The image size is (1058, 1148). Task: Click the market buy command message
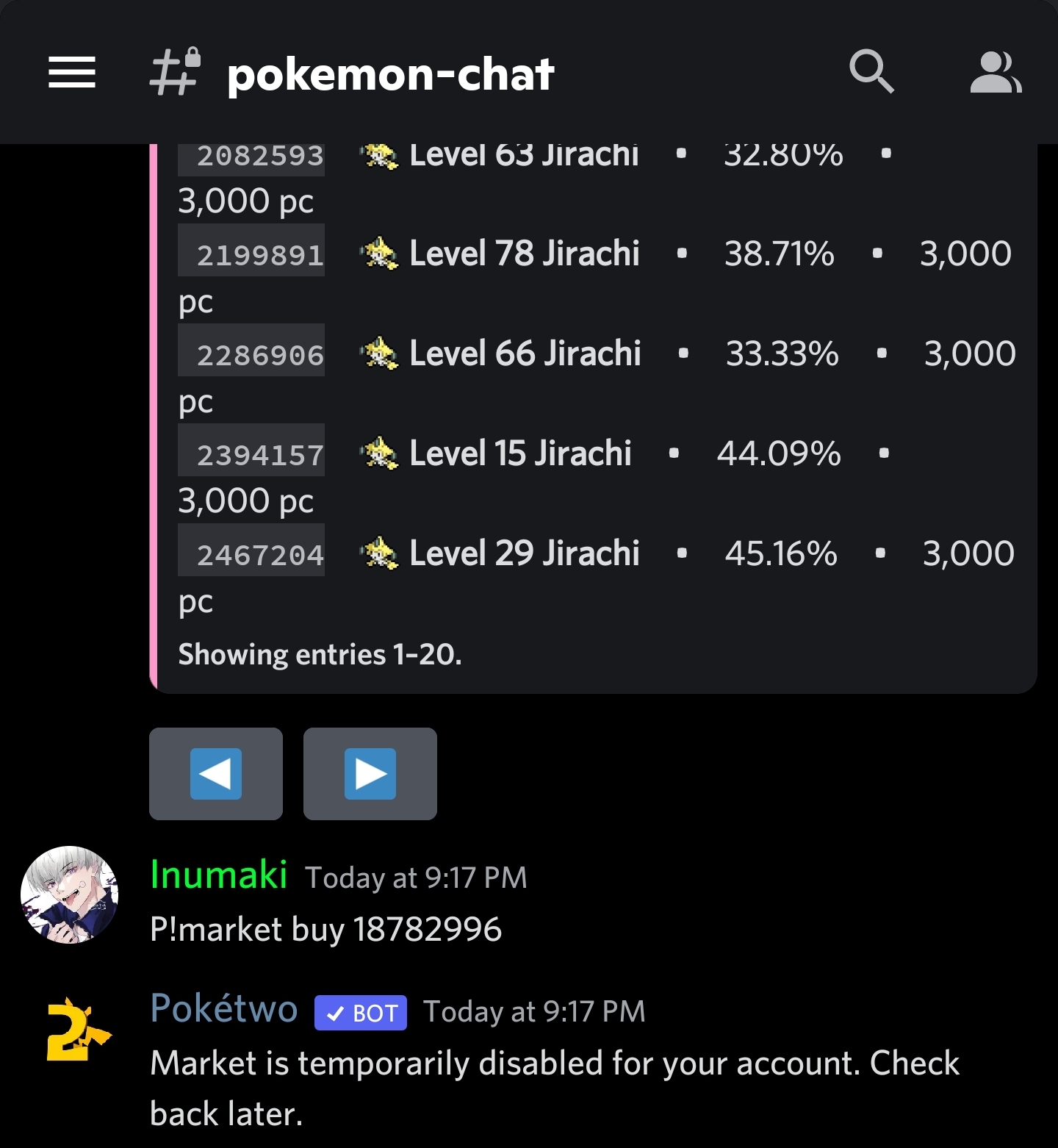[x=325, y=928]
